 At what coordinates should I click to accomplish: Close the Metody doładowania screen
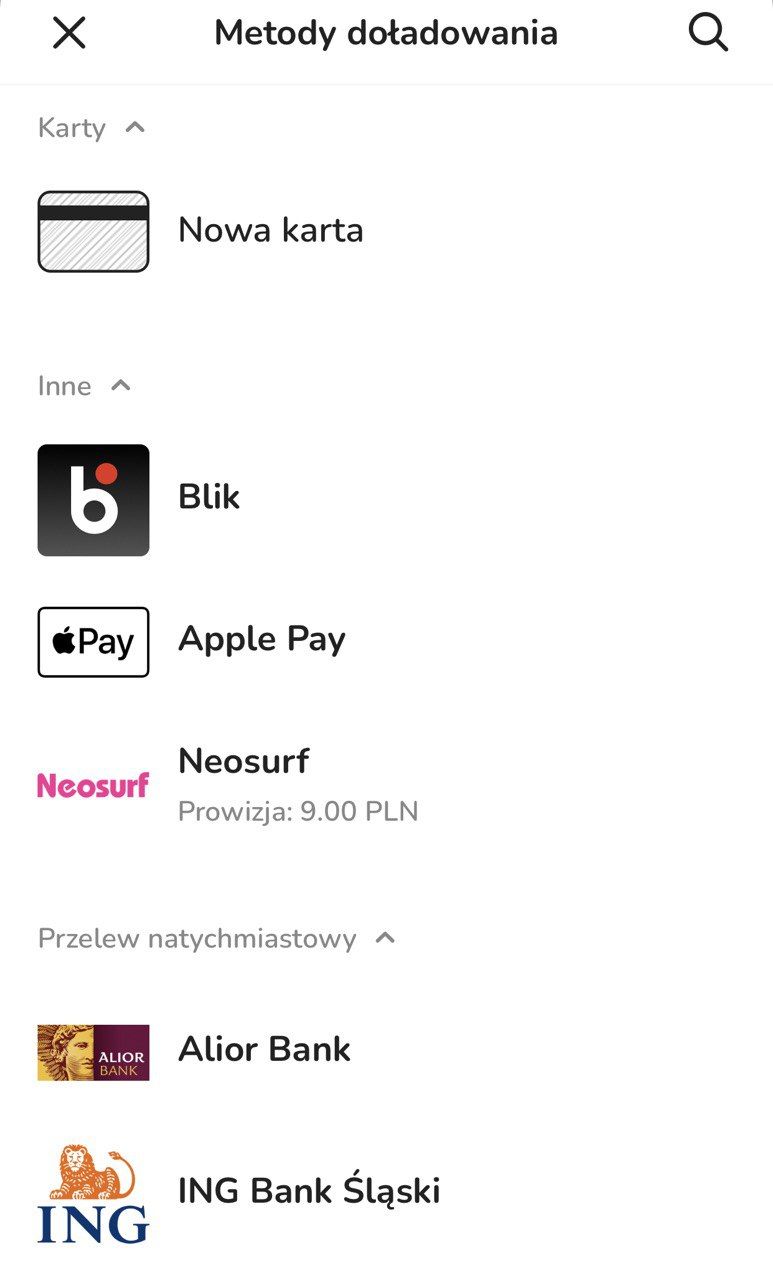click(x=69, y=34)
